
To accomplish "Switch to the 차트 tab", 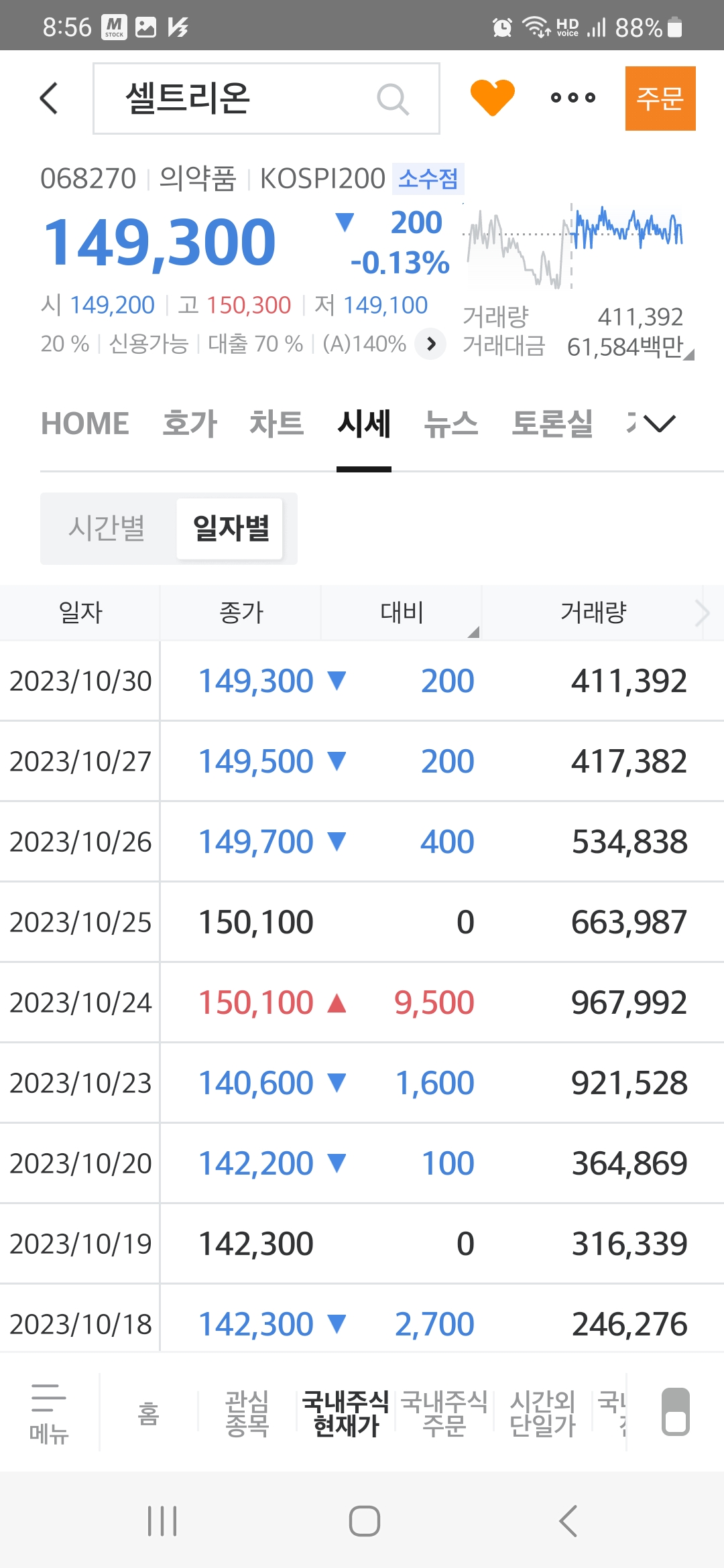I will (x=278, y=423).
